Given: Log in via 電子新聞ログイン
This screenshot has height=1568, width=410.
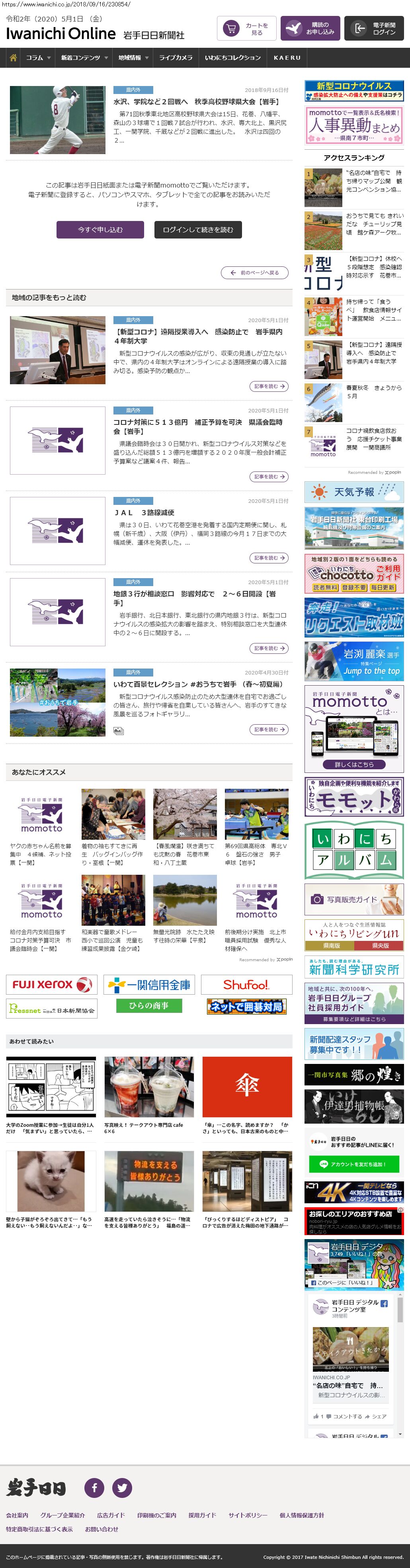Looking at the screenshot, I should point(377,29).
